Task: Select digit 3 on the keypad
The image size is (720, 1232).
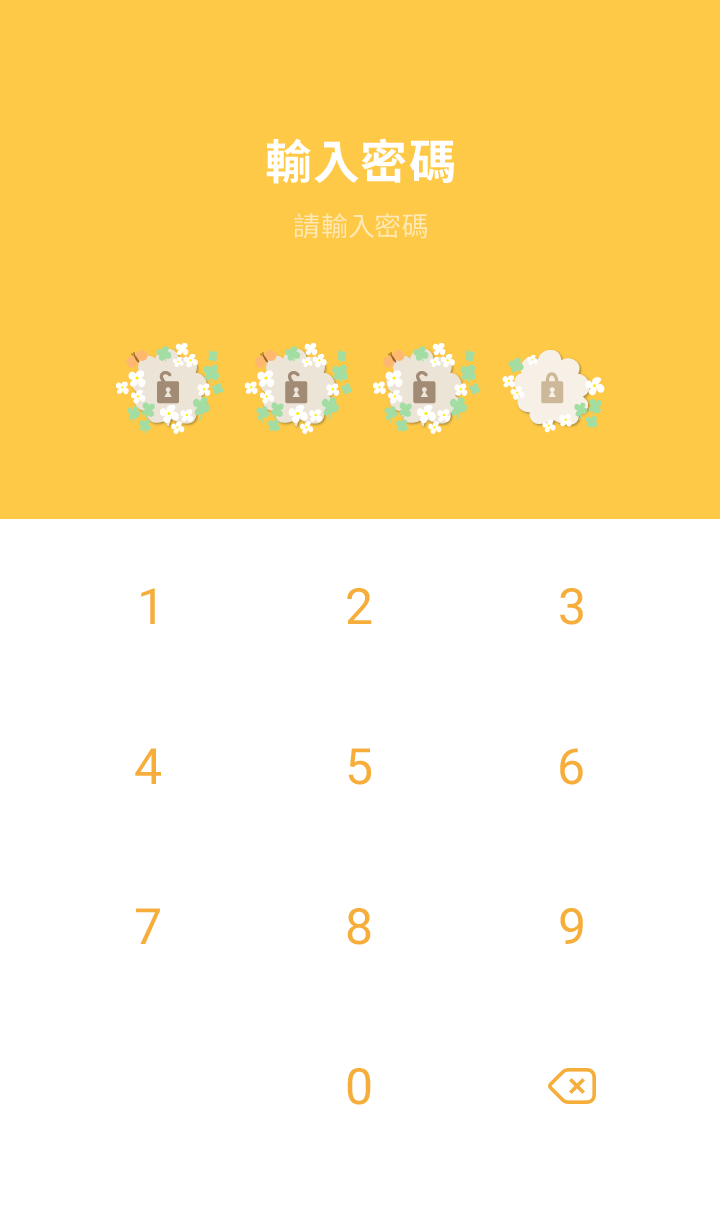Action: [x=571, y=607]
